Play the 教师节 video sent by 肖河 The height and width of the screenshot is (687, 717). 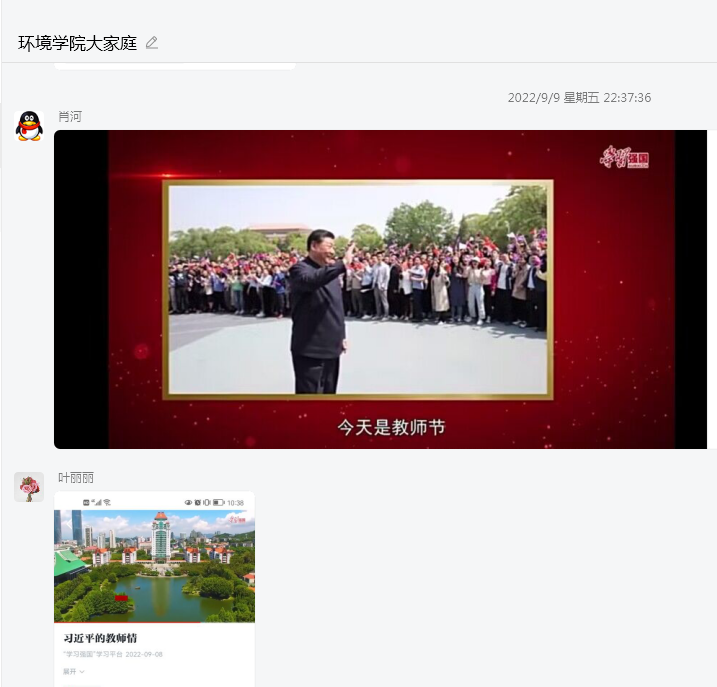380,289
